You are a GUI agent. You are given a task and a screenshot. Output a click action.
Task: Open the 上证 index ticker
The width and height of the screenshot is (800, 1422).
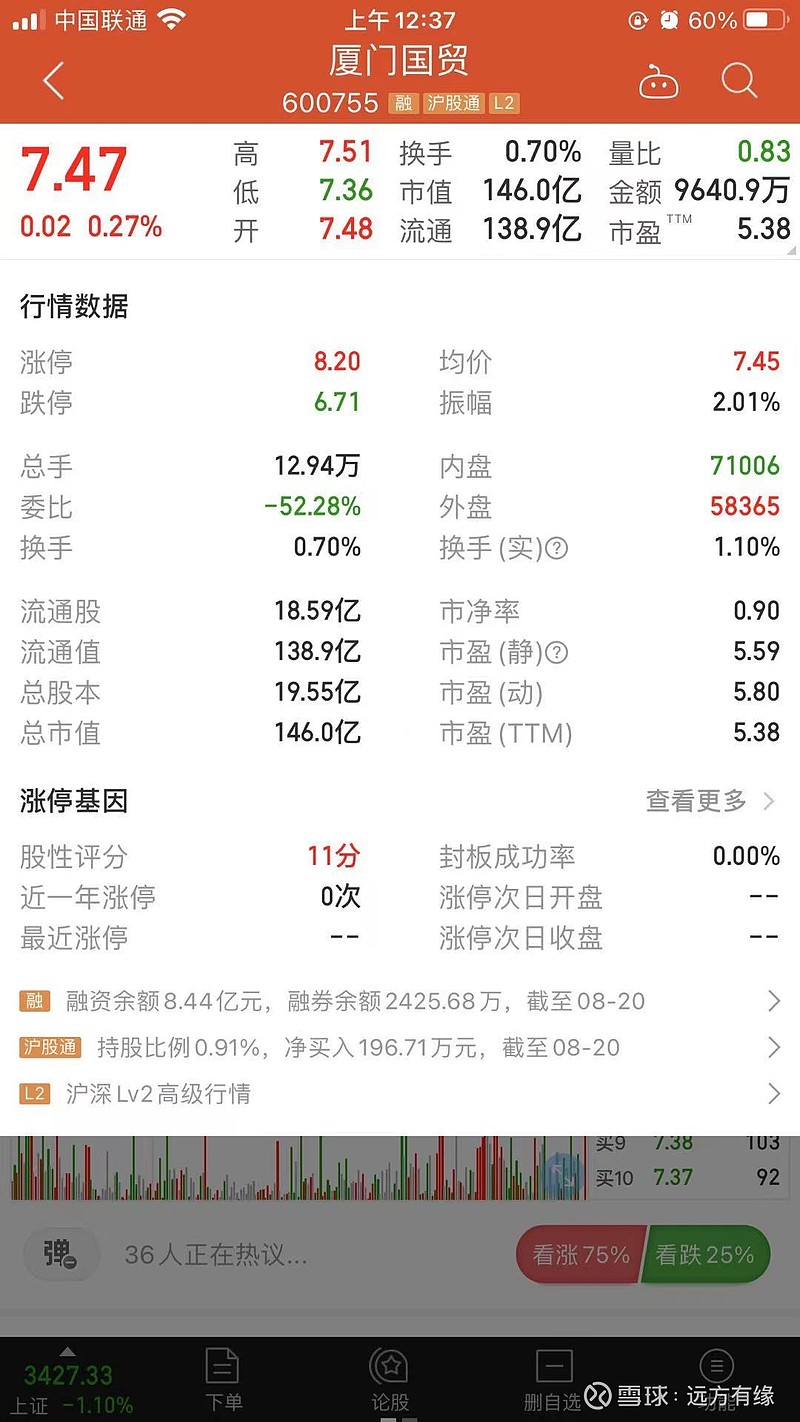tap(68, 1385)
